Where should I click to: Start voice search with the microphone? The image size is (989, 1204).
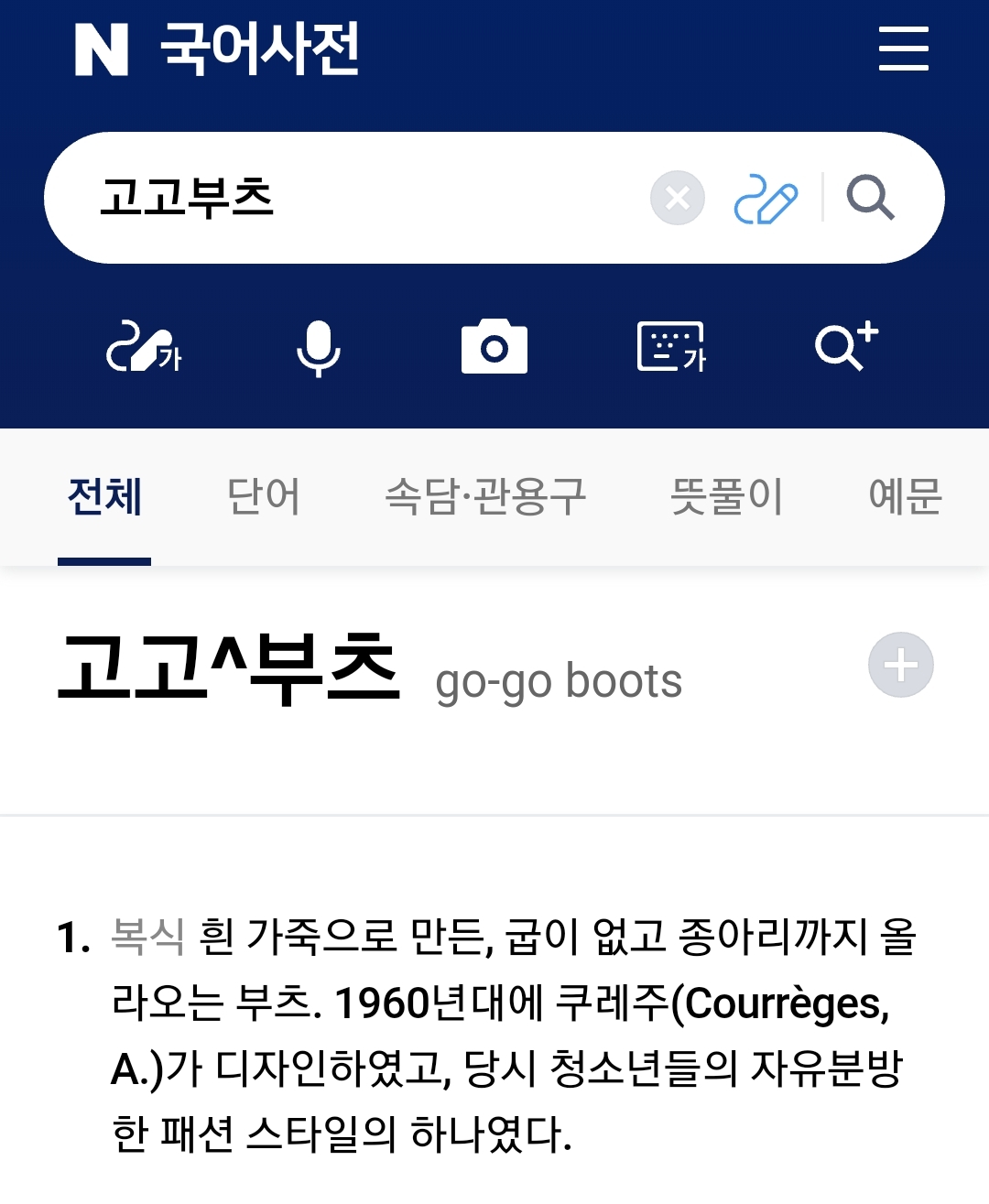click(319, 348)
